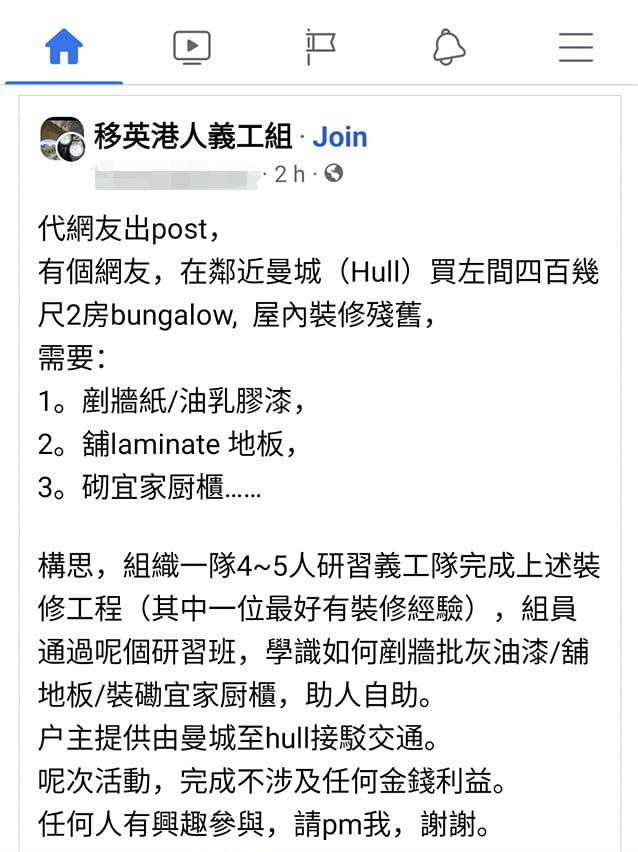Image resolution: width=638 pixels, height=852 pixels.
Task: Switch to the Home feed tab
Action: point(64,46)
